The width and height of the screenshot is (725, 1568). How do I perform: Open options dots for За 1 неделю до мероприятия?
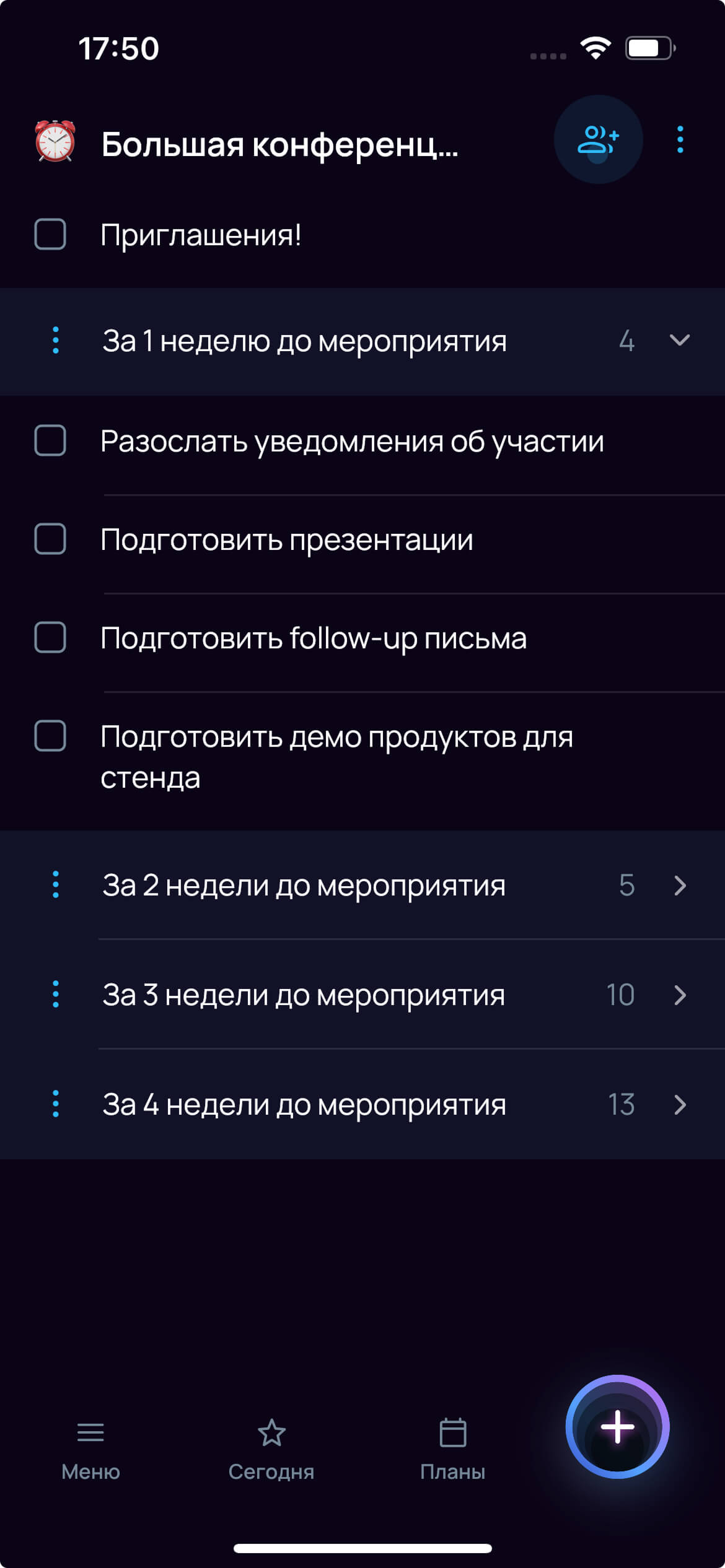[56, 341]
